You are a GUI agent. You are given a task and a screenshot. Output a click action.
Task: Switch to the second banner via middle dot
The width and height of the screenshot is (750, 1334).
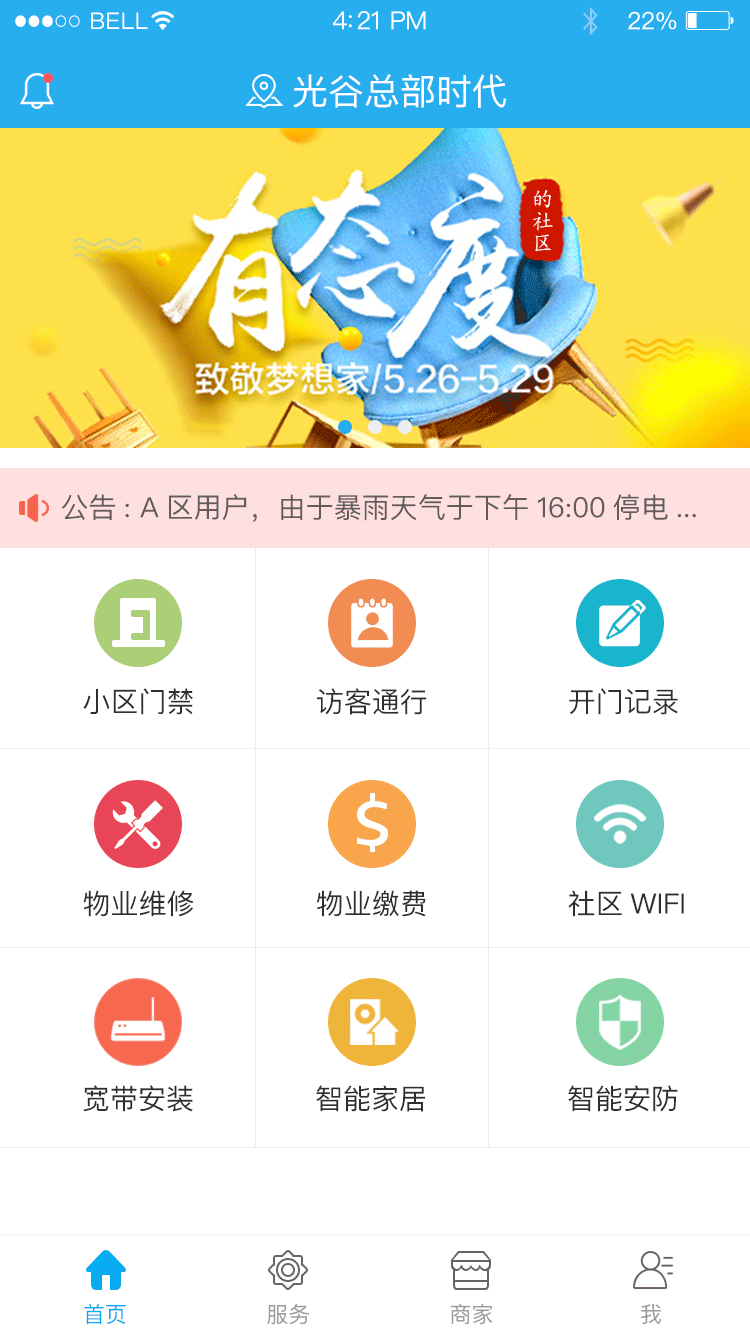pyautogui.click(x=375, y=425)
